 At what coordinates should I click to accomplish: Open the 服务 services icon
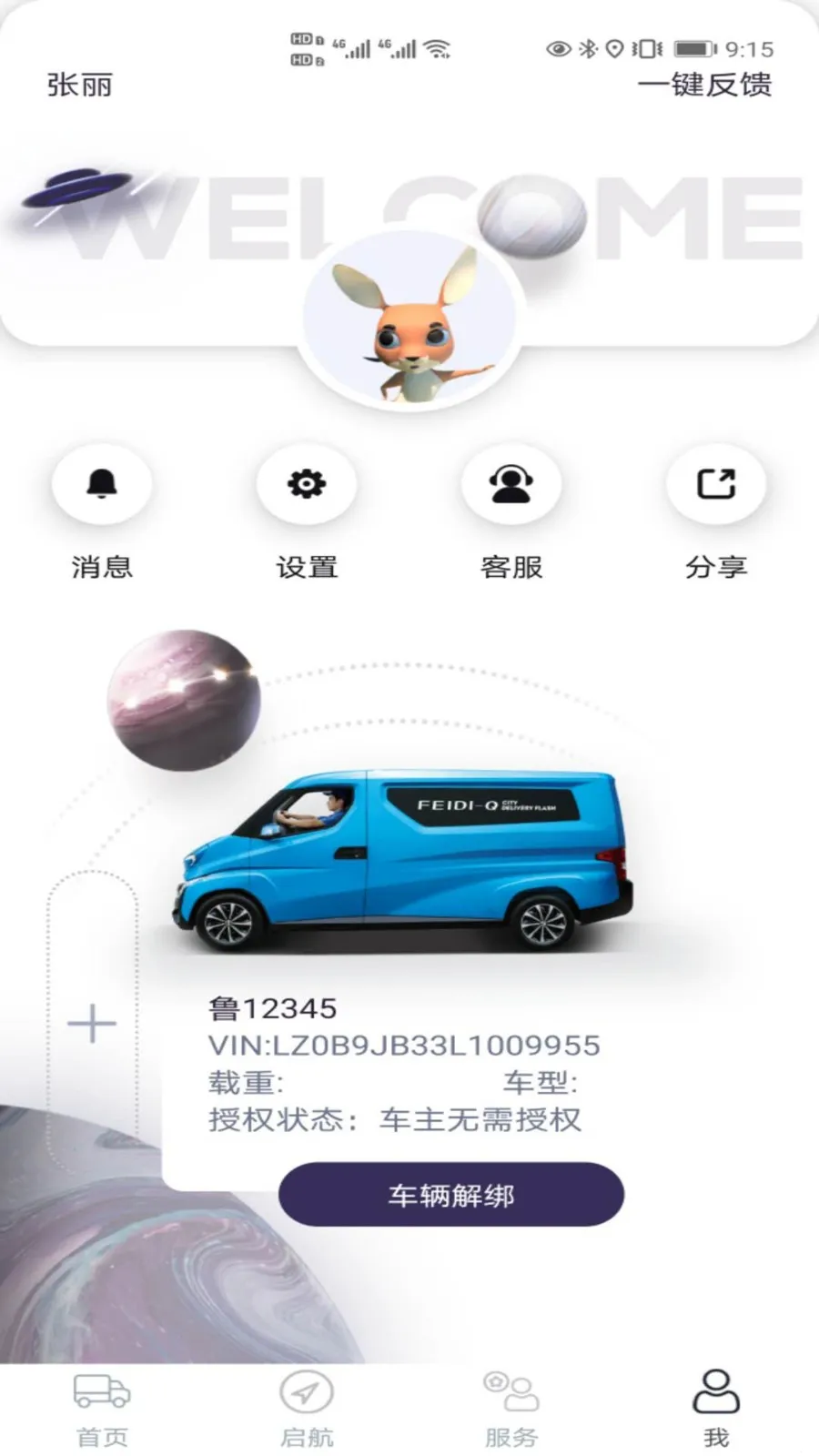511,1390
